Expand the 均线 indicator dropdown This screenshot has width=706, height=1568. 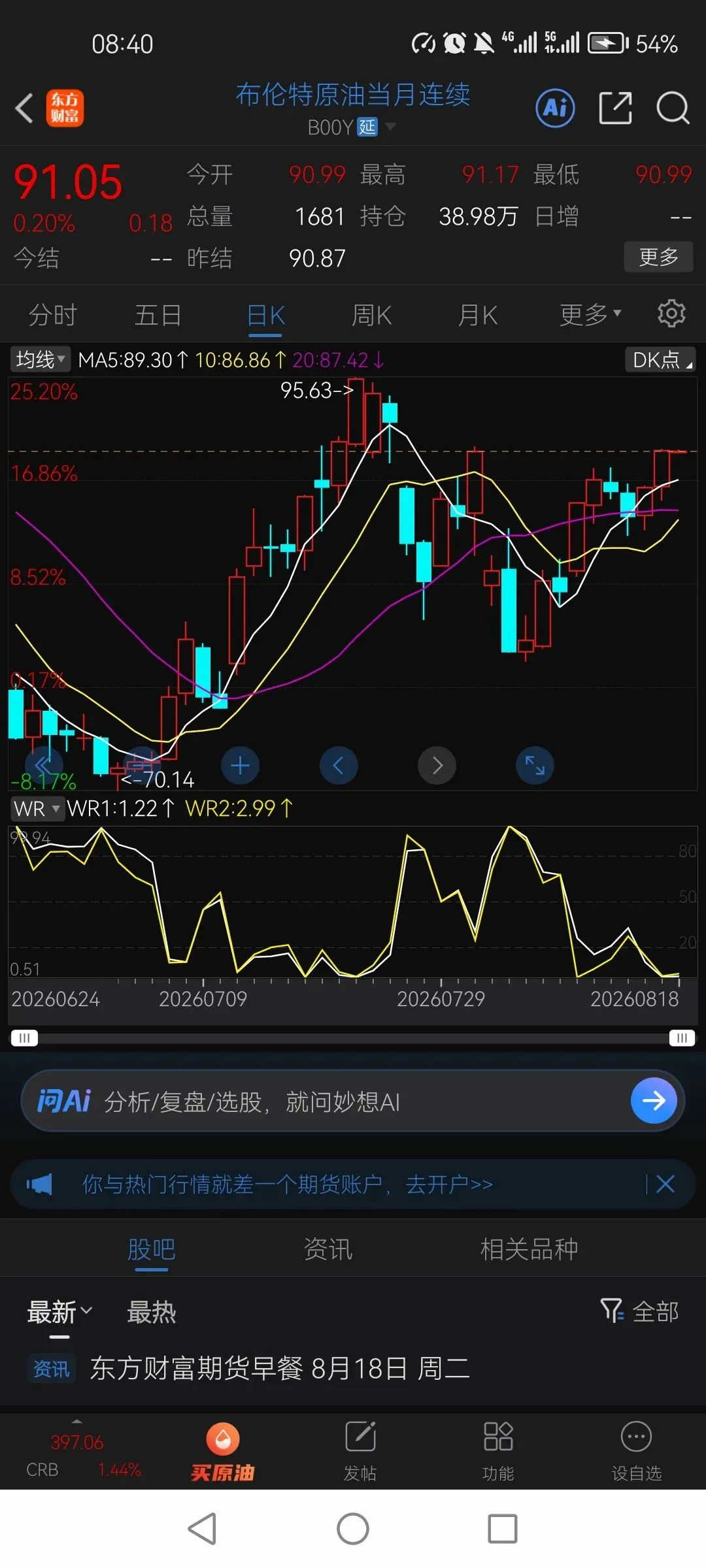(x=40, y=359)
